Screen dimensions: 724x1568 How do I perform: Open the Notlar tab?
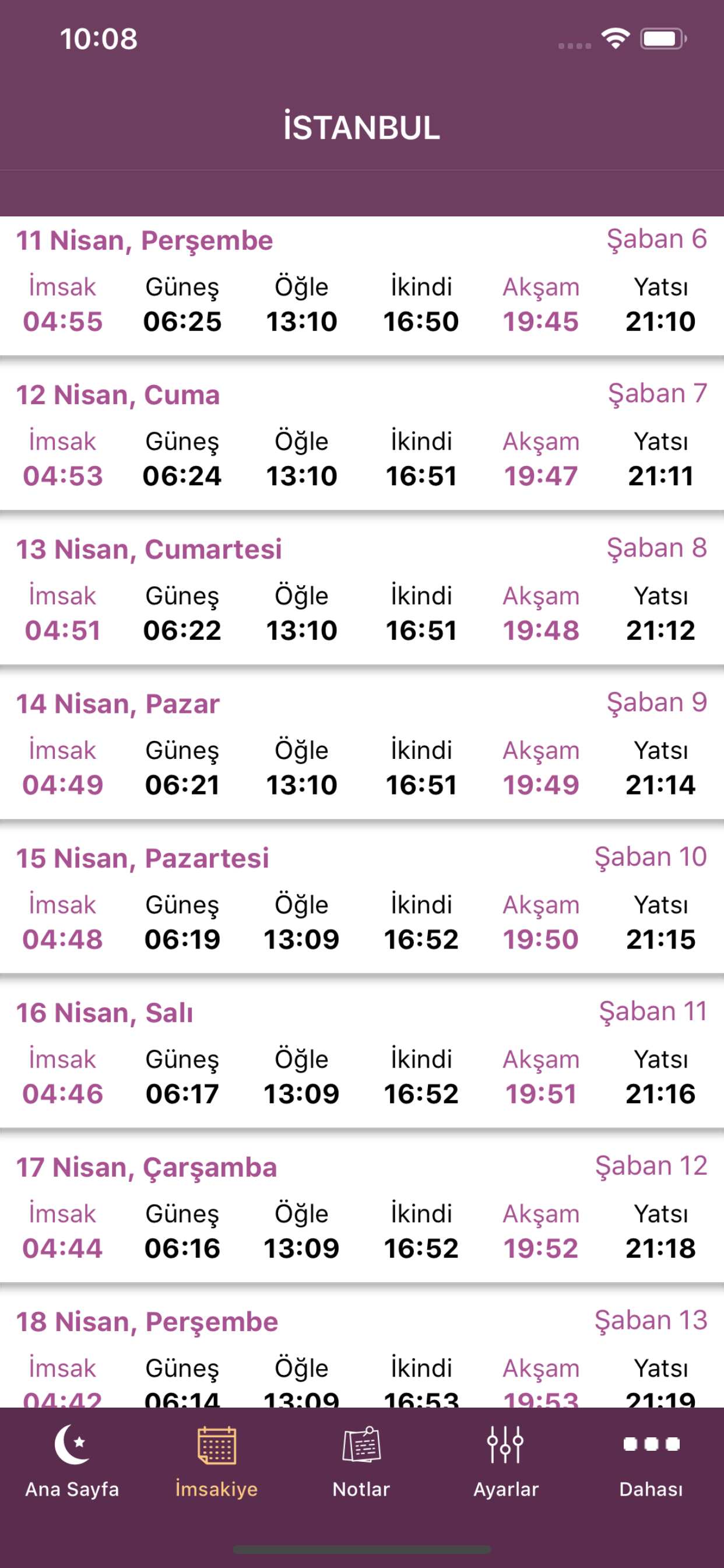pos(361,1461)
